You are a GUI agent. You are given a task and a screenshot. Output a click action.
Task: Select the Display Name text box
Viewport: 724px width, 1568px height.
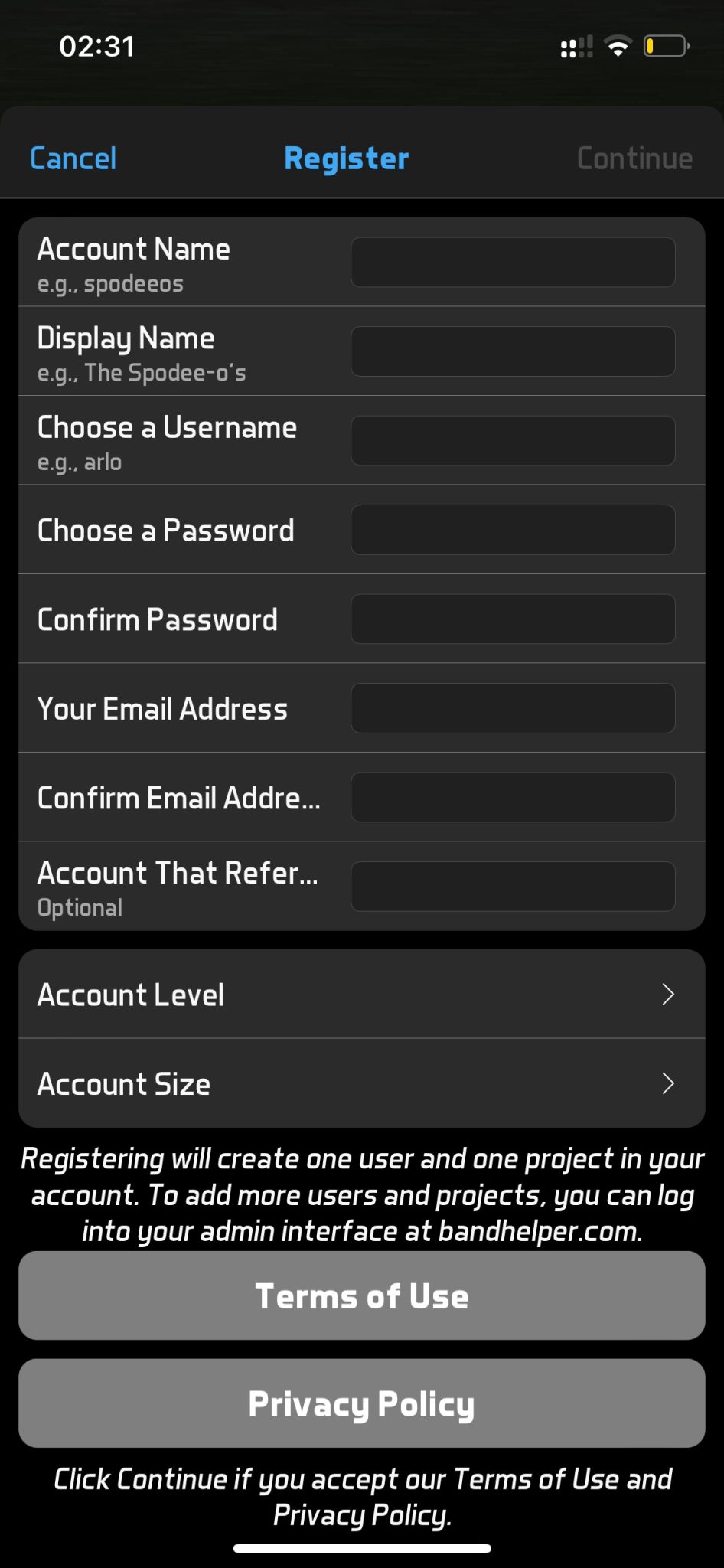click(x=513, y=351)
